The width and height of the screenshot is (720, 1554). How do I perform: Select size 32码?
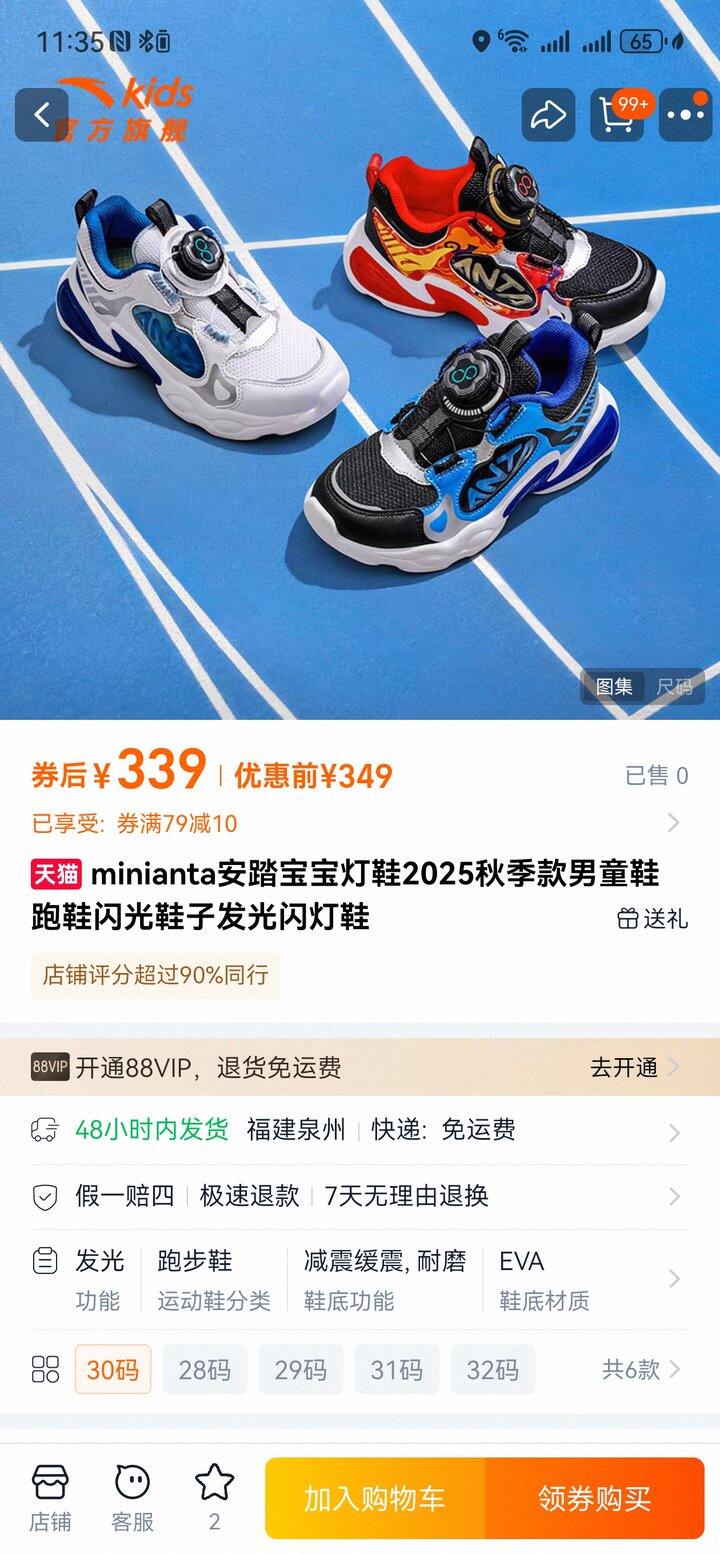tap(493, 1370)
